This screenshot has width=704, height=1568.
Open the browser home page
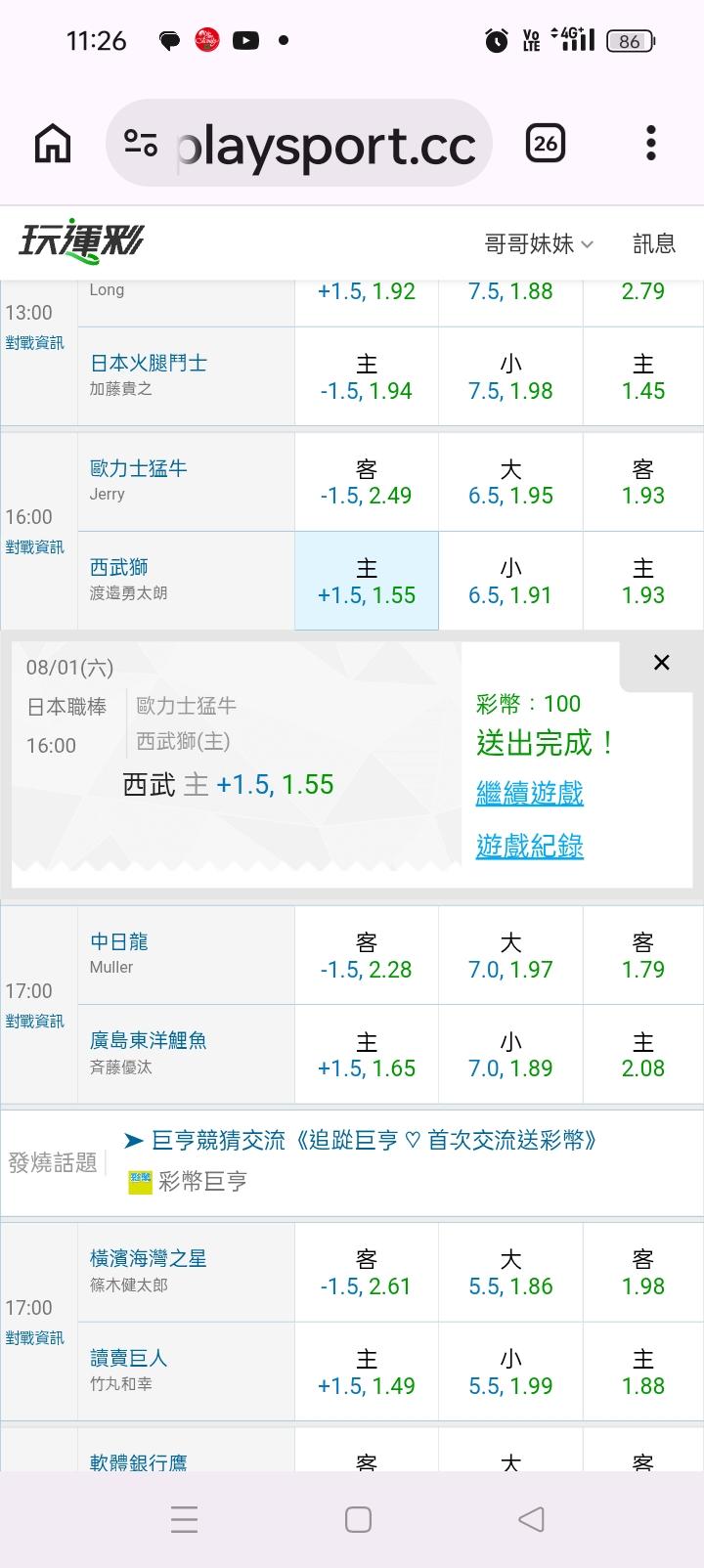point(53,145)
